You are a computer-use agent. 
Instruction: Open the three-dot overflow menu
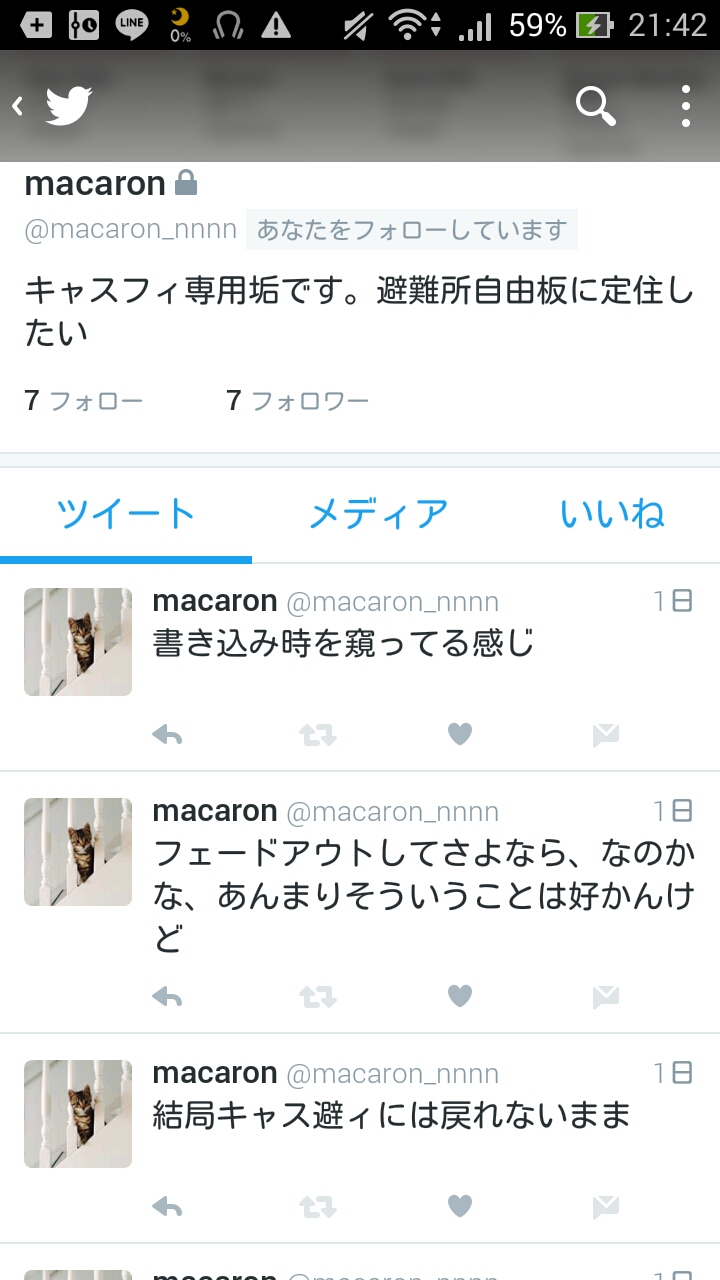point(686,106)
